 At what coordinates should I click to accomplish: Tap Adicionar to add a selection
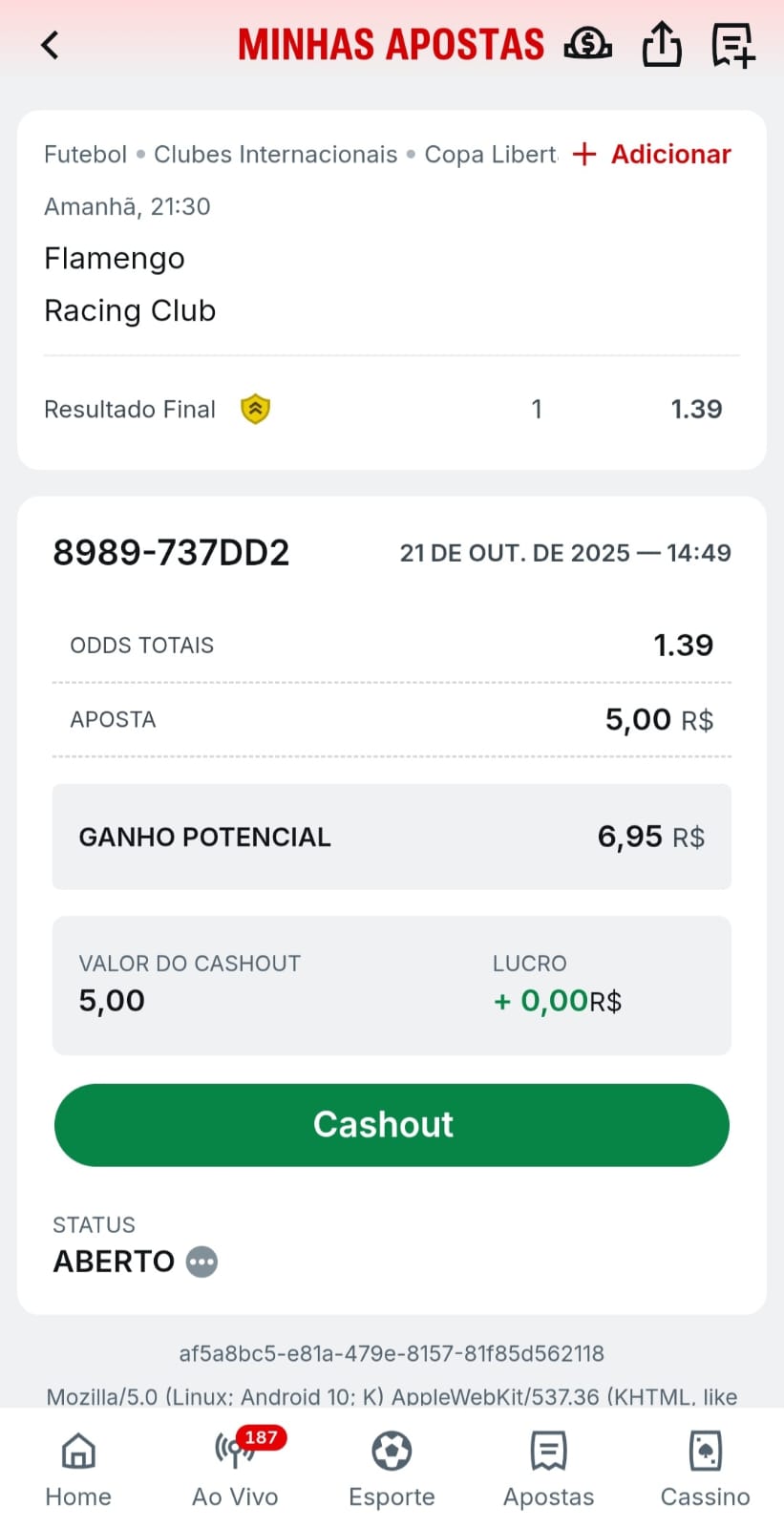[652, 154]
